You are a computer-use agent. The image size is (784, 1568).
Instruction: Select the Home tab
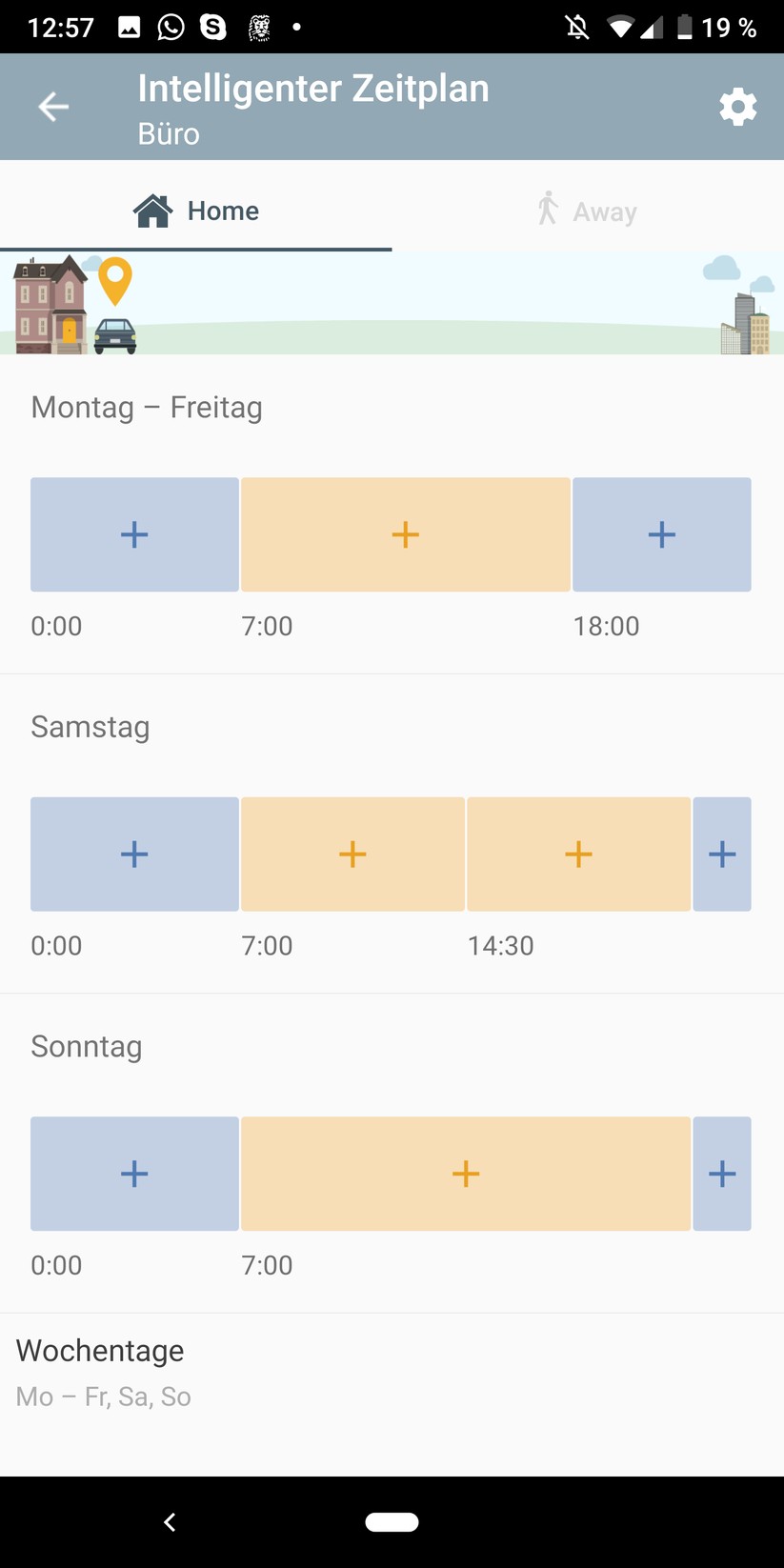tap(196, 211)
